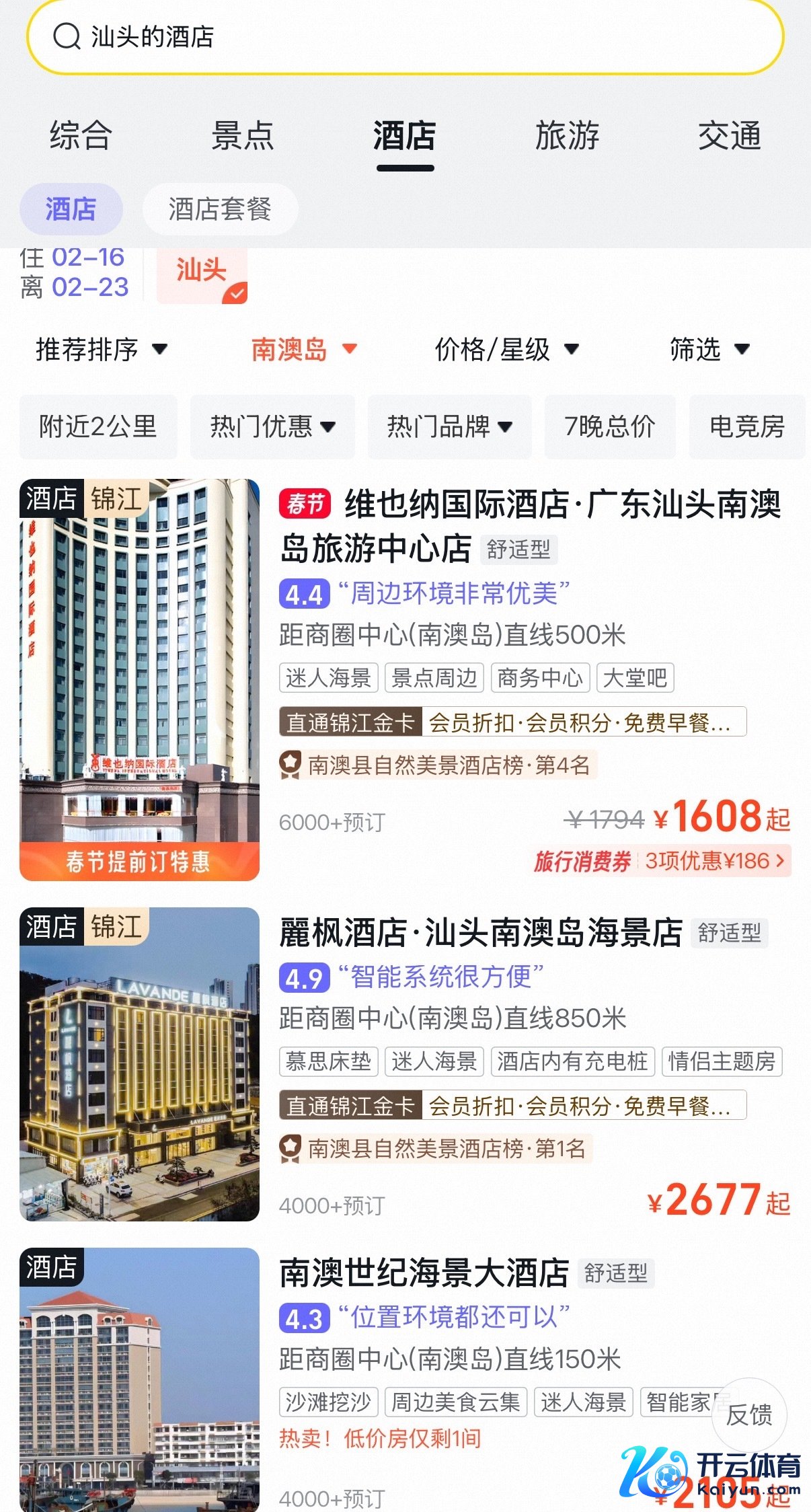Select the 酒店套餐 chip

tap(220, 209)
